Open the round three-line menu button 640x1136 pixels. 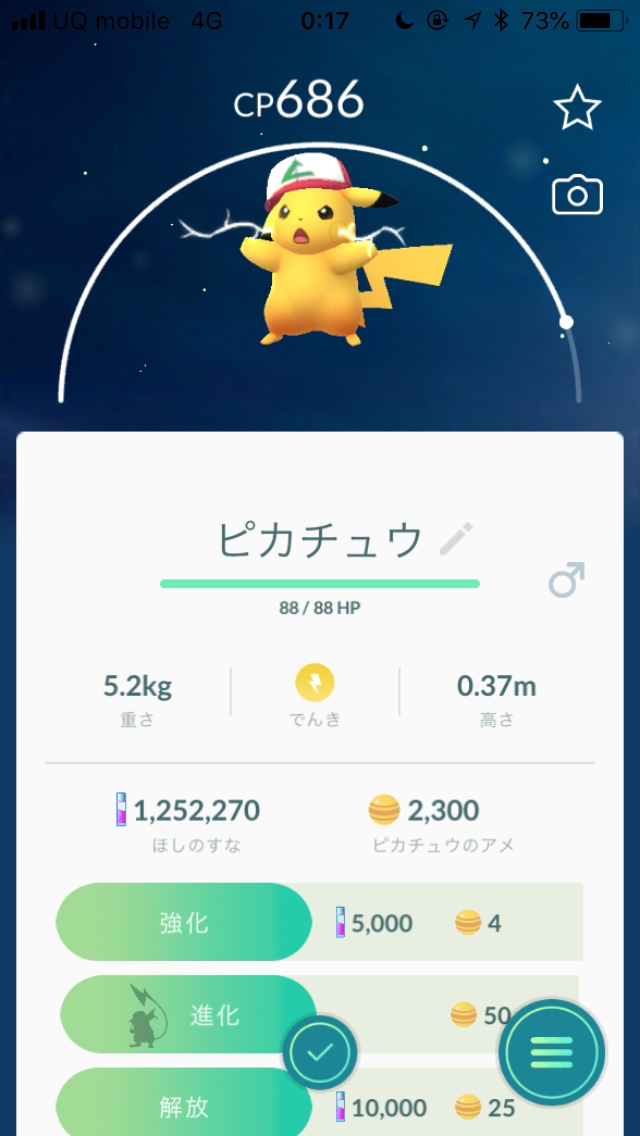pyautogui.click(x=552, y=1052)
